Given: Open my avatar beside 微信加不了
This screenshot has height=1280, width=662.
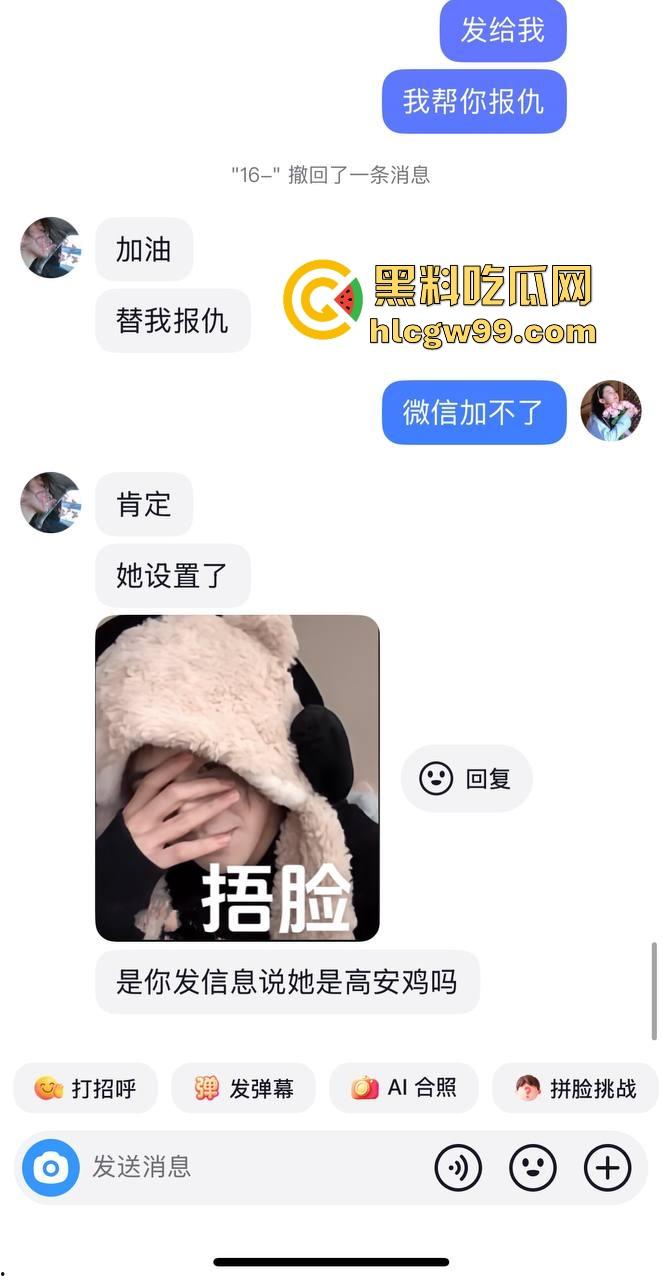Looking at the screenshot, I should point(611,411).
